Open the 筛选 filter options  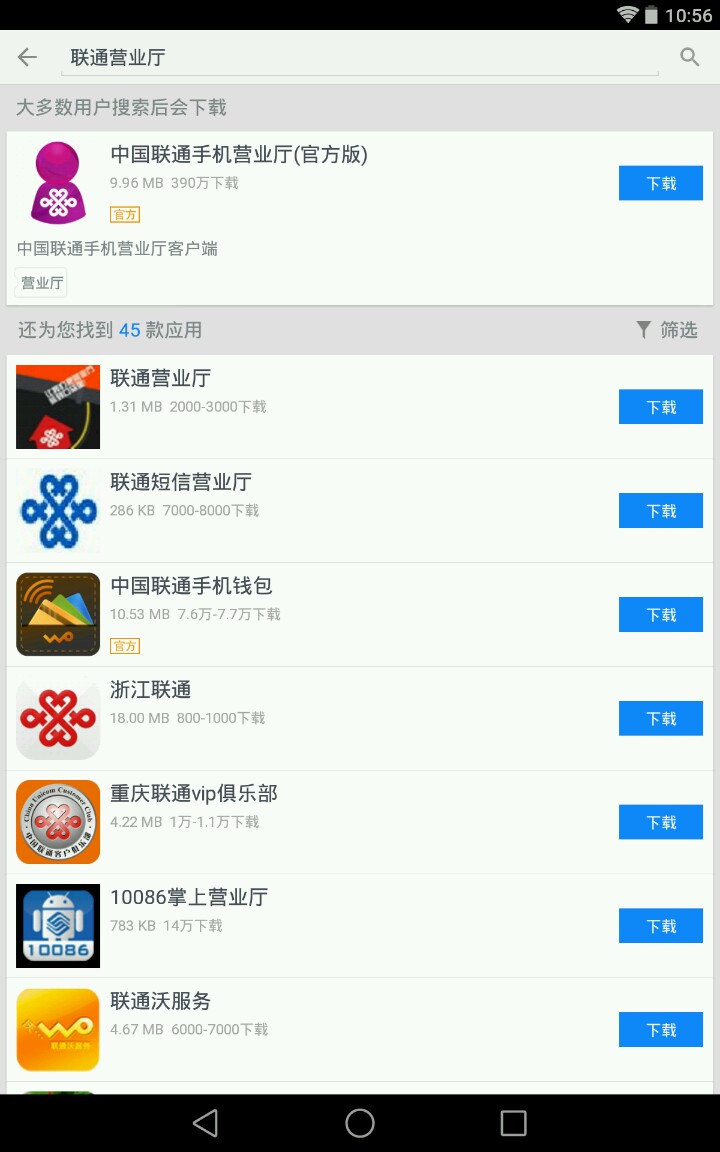(667, 330)
